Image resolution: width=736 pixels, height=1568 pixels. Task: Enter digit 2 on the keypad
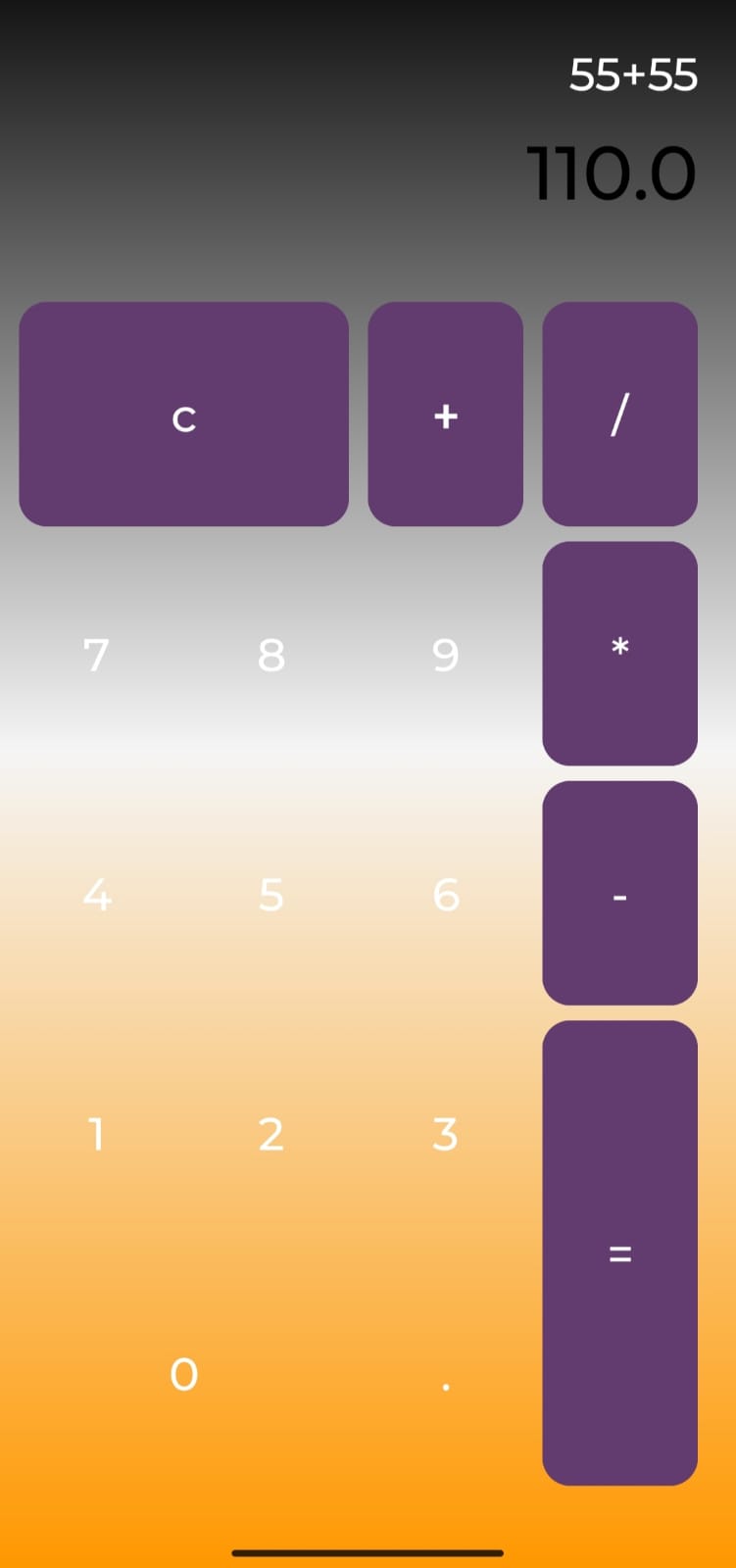(271, 1134)
